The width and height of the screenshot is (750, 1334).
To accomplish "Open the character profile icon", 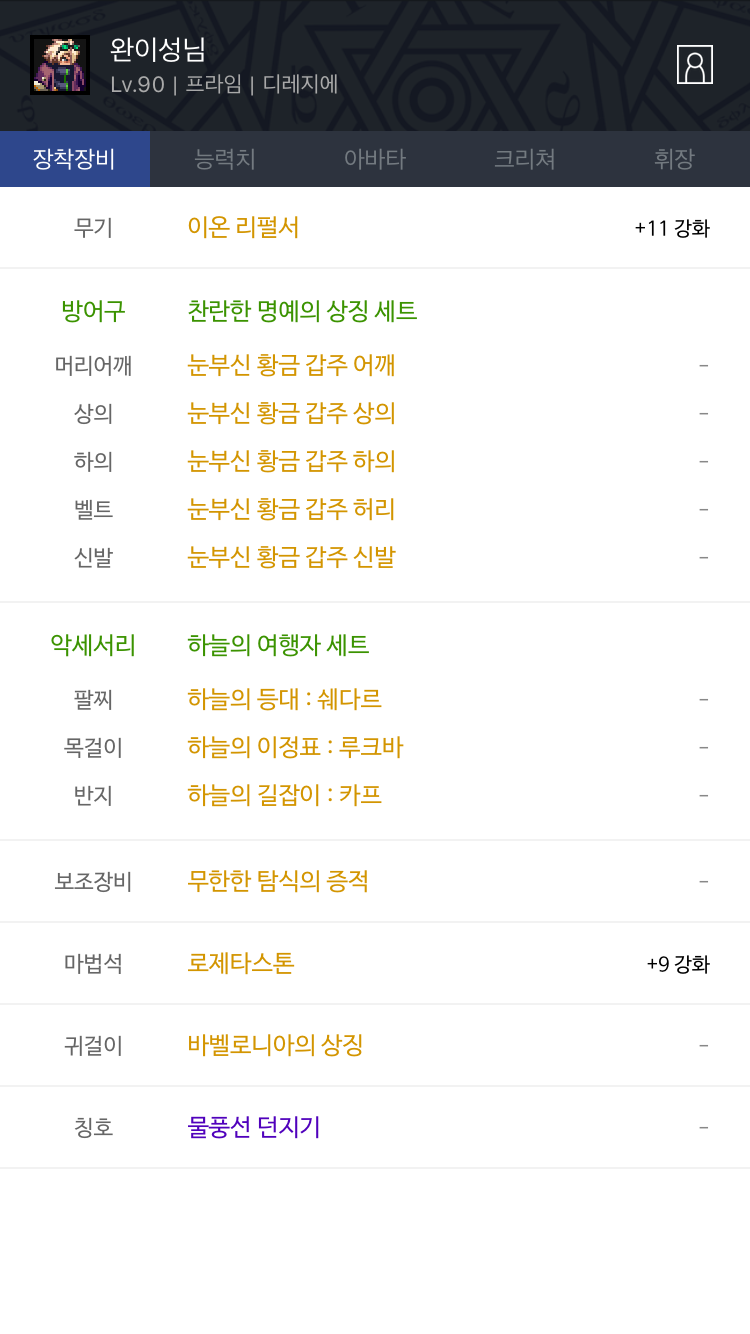I will point(694,65).
